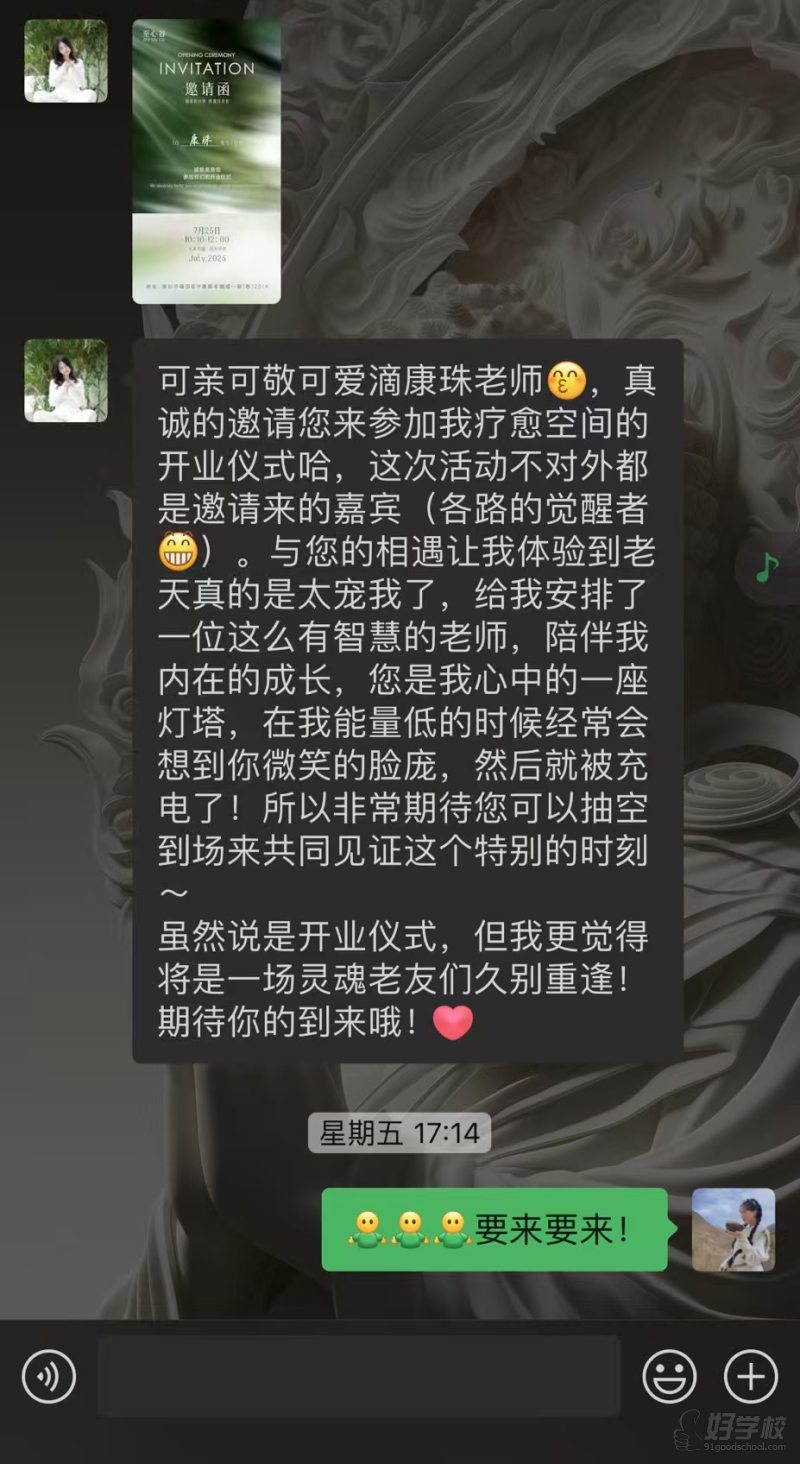Tap the sender's avatar beside the long message

tap(66, 380)
